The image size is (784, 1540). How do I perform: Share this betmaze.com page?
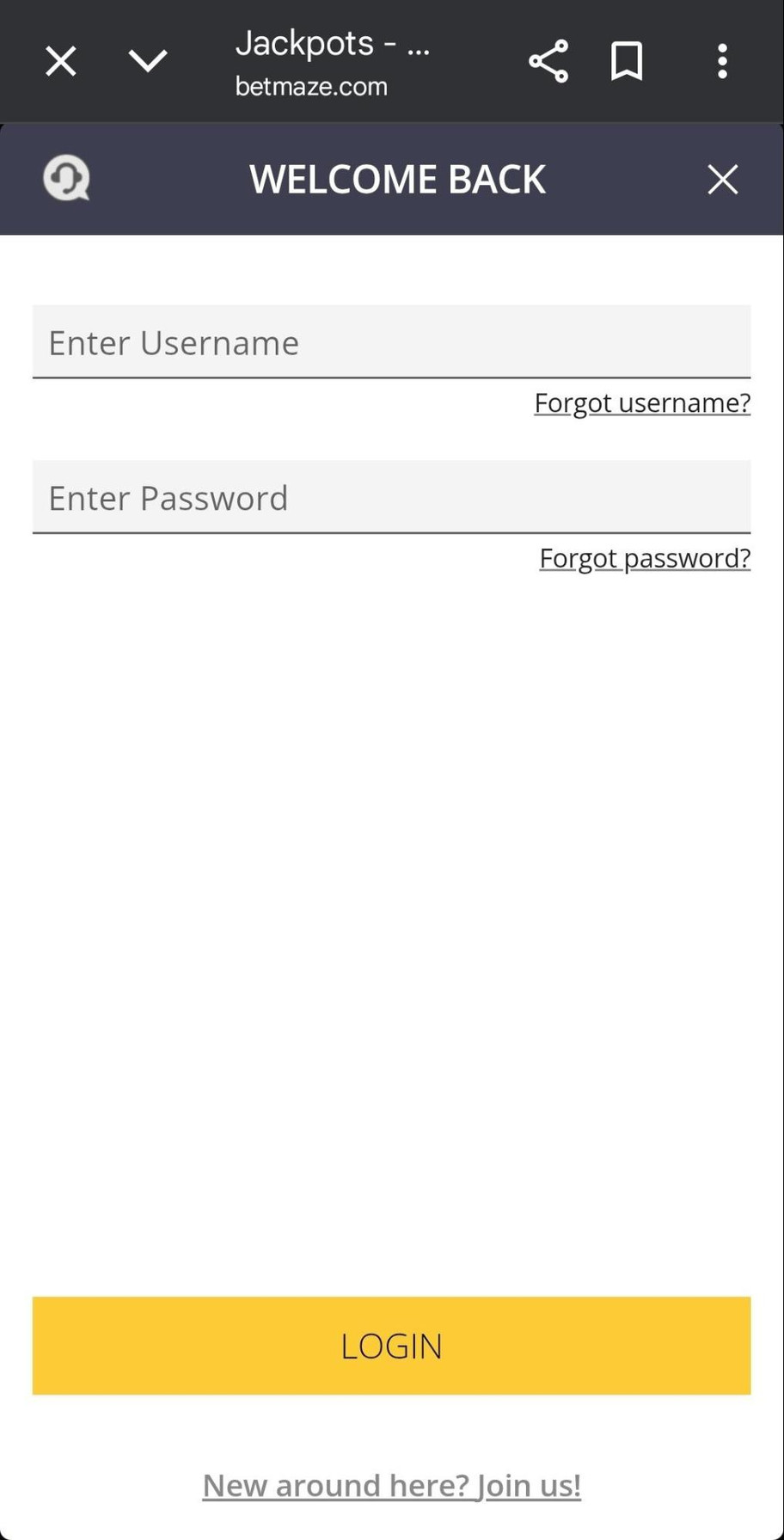coord(548,61)
